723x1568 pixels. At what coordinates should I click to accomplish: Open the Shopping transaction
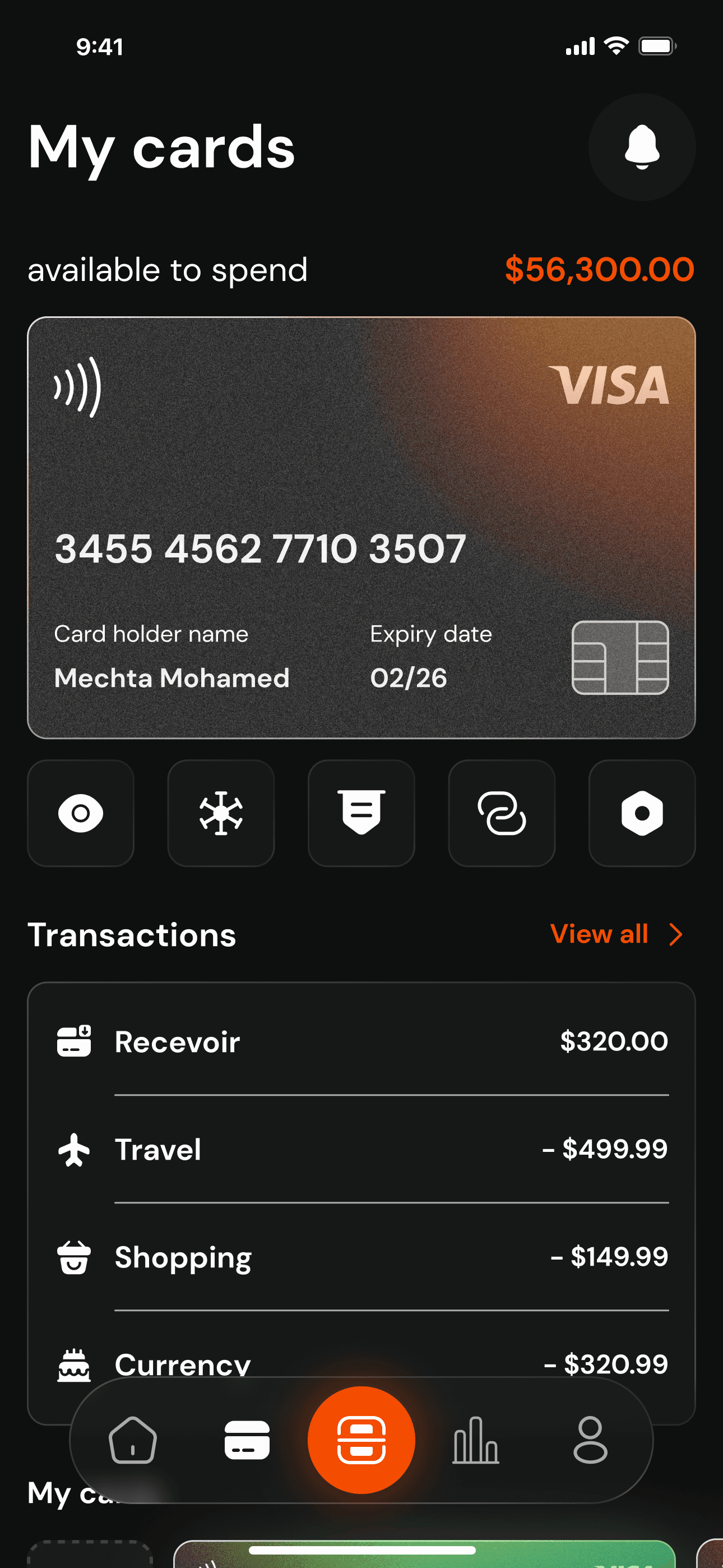point(361,1256)
